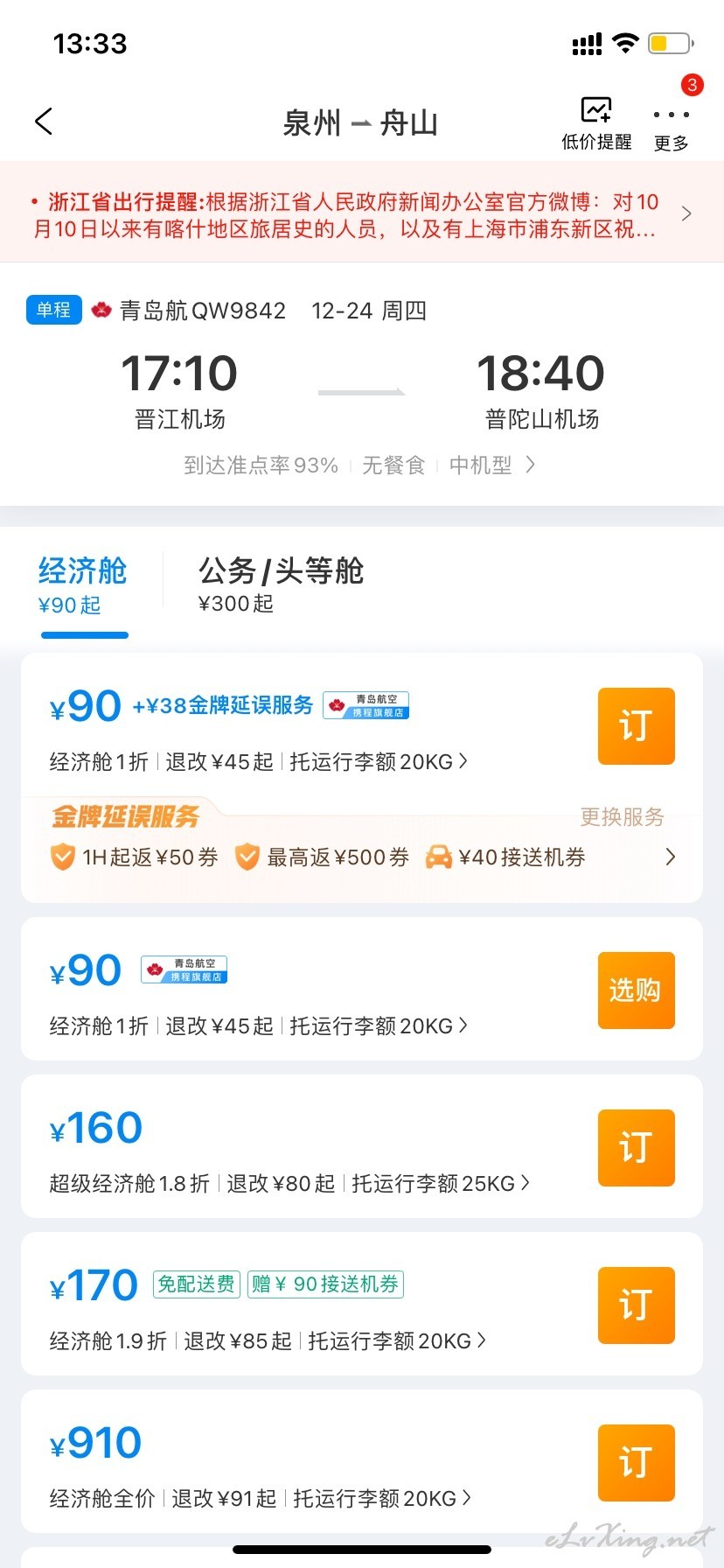Book the ¥910 full-price economy fare
Image resolution: width=724 pixels, height=1568 pixels.
(636, 1463)
